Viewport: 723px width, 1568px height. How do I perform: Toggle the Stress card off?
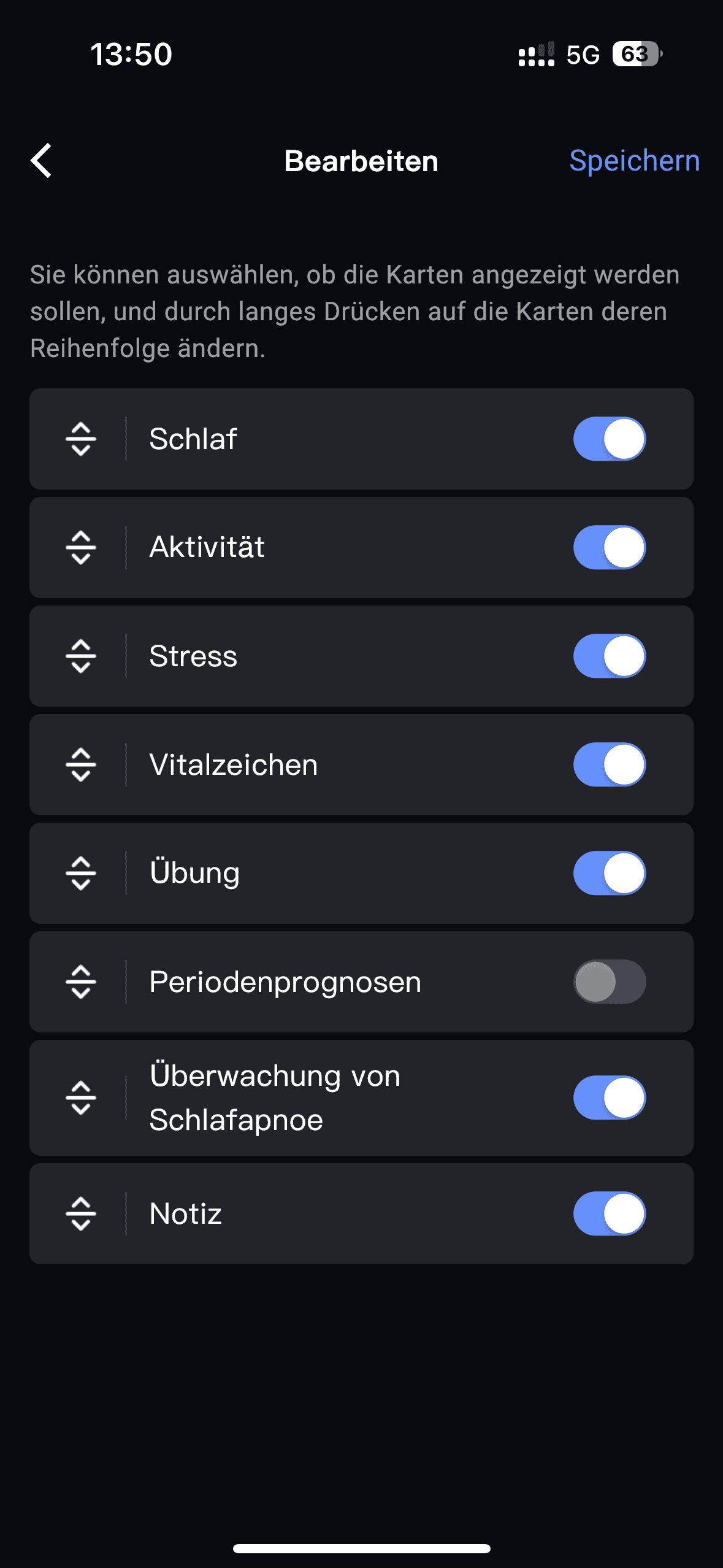click(x=610, y=656)
